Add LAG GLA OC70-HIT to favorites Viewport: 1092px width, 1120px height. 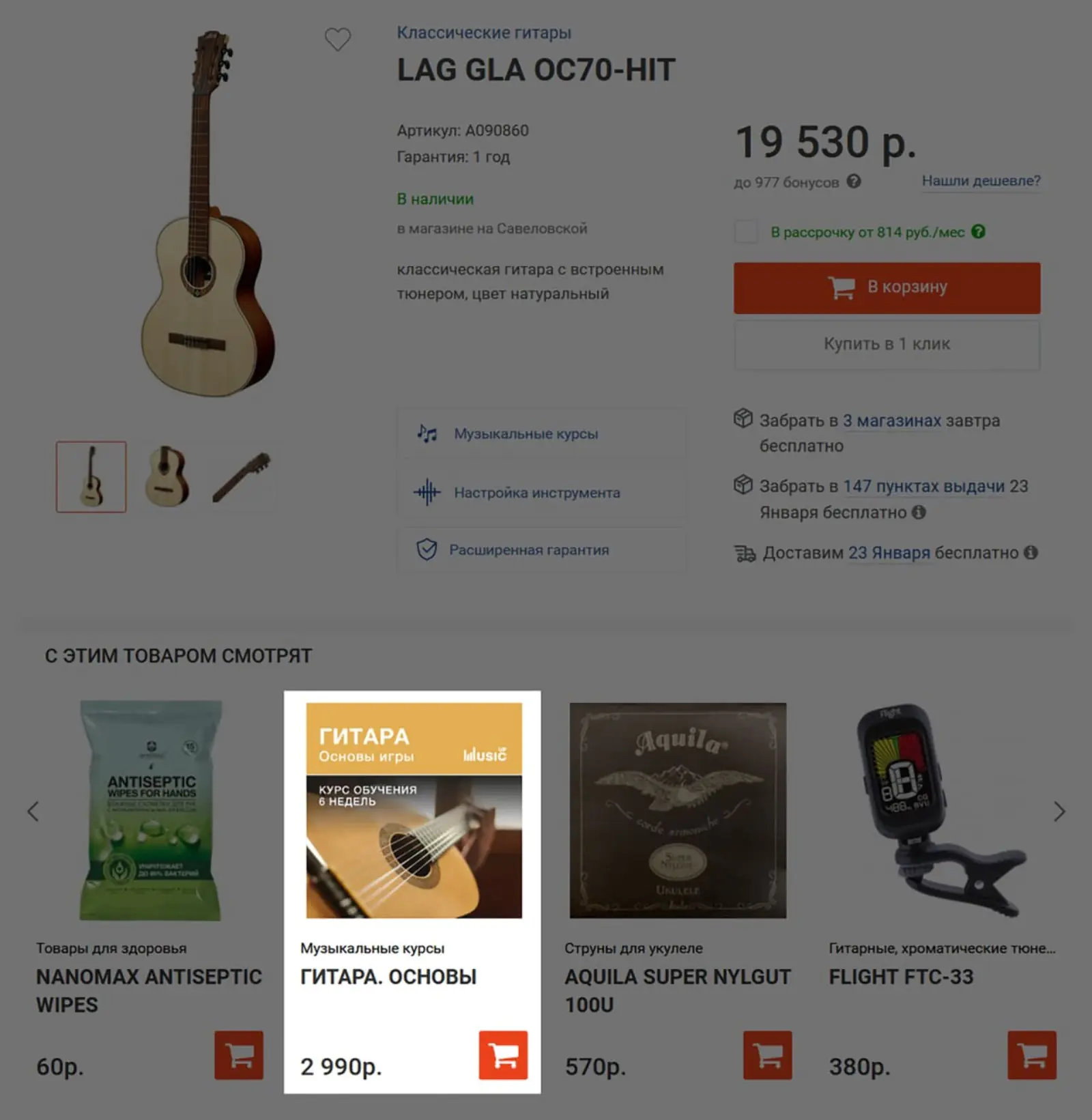coord(337,40)
